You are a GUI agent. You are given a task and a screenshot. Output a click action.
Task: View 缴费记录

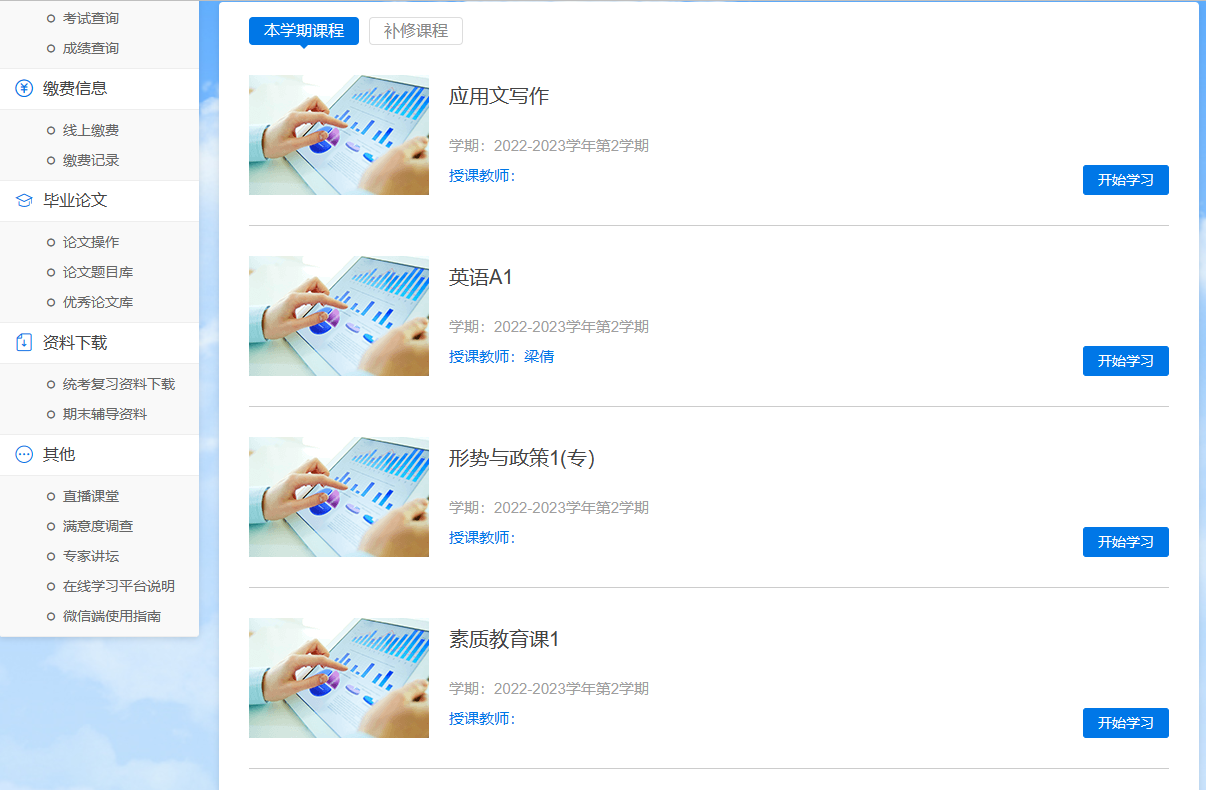tap(90, 160)
